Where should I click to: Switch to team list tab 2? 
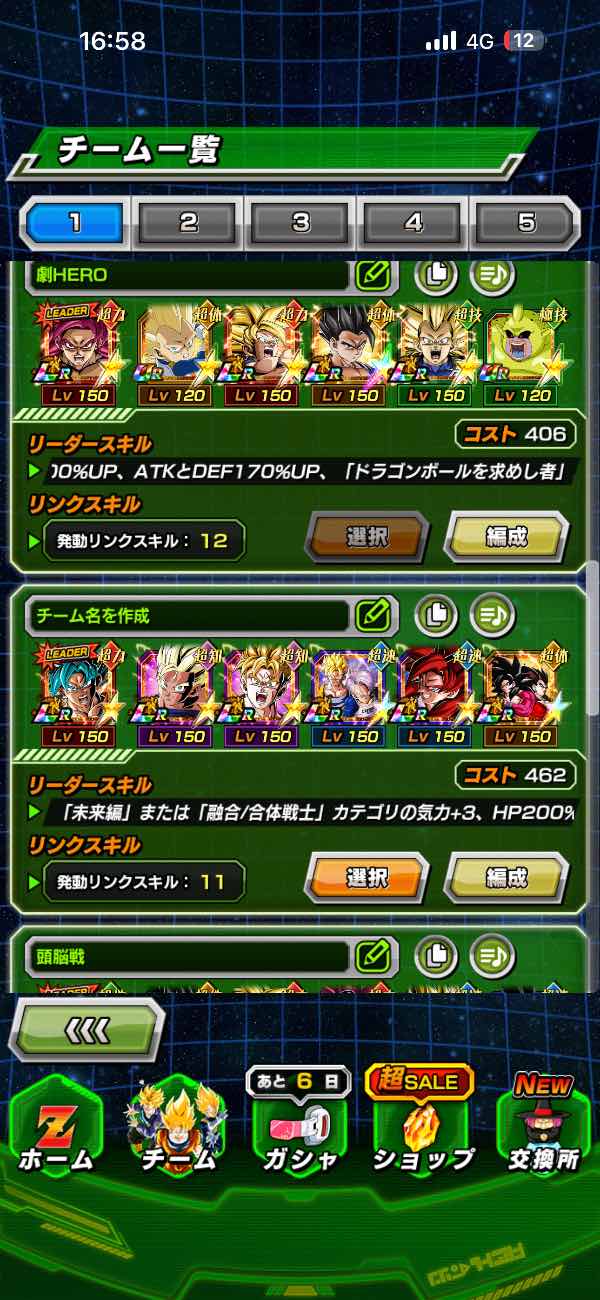point(188,222)
